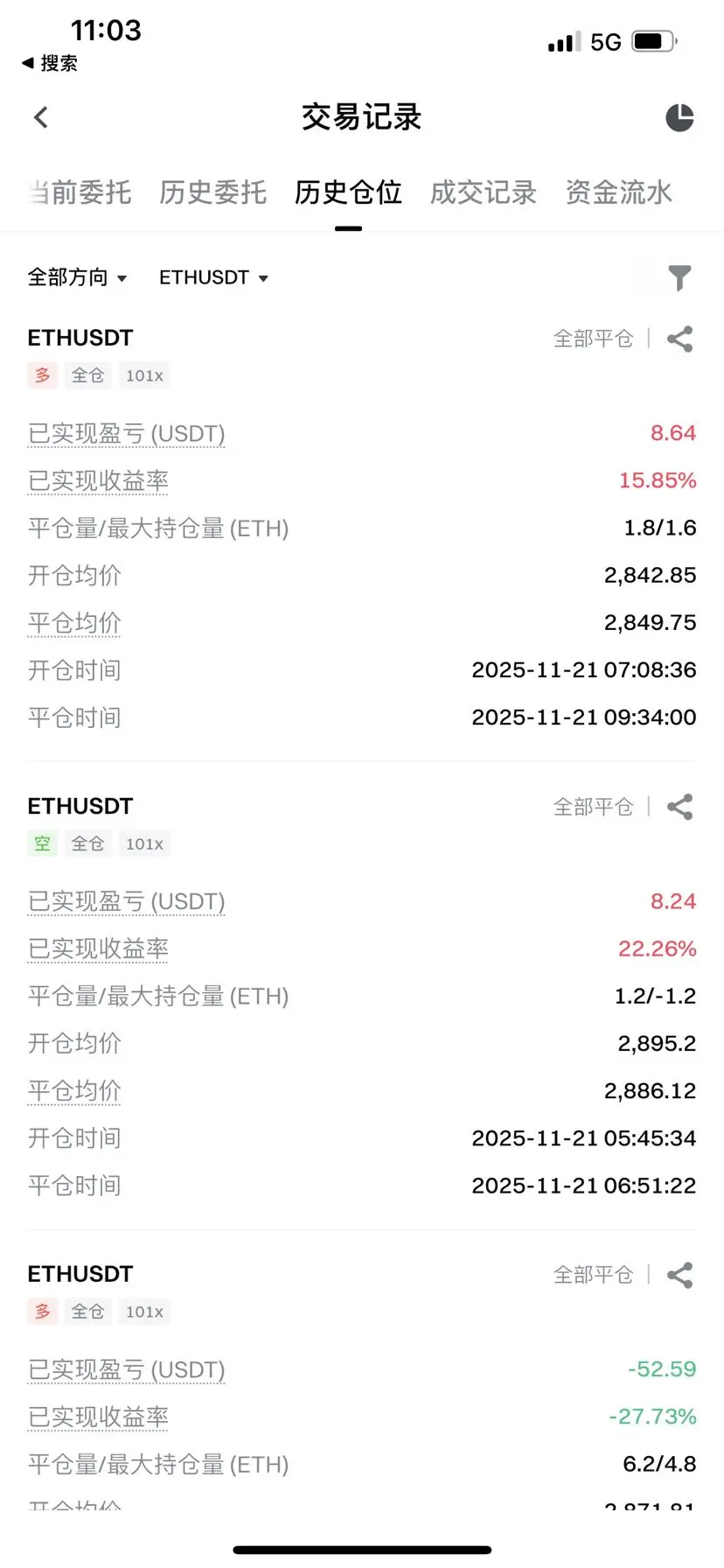Tap 已实现盈亏 (USDT) label of the 8.24 position

point(127,902)
